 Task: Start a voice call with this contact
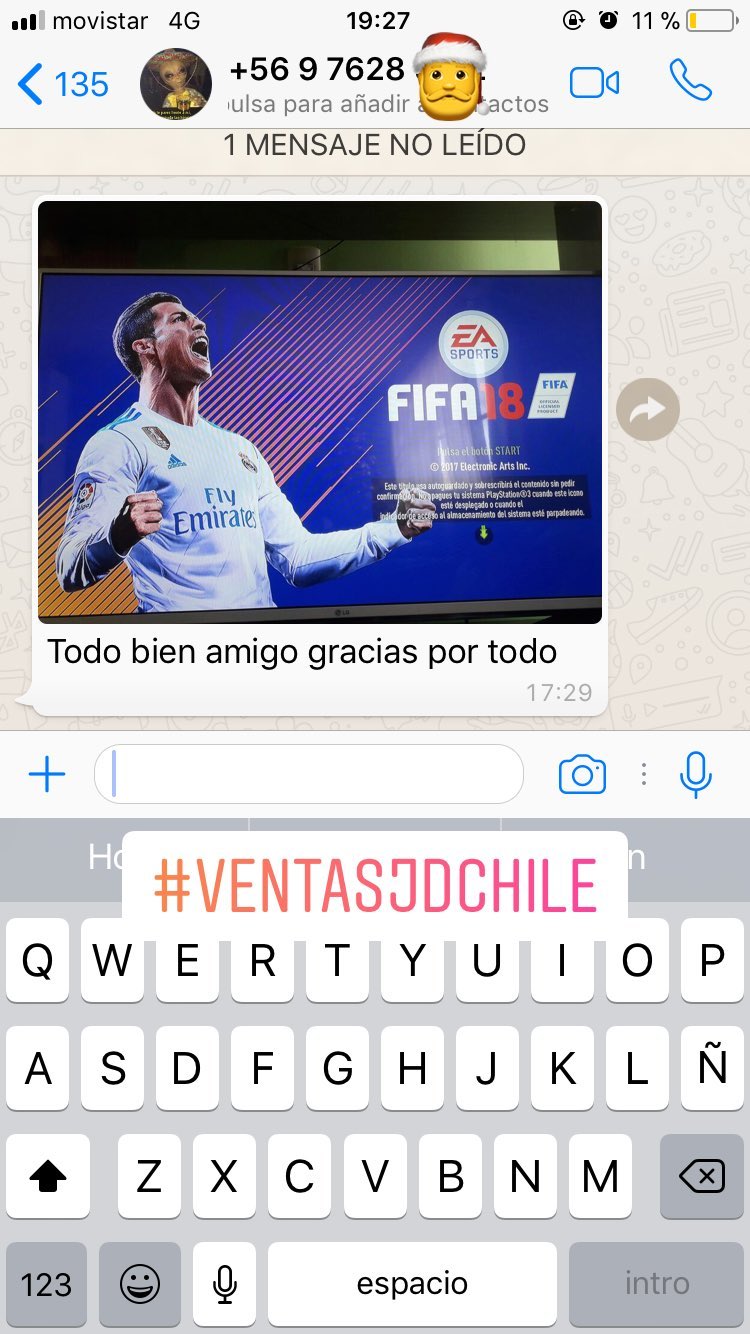690,80
